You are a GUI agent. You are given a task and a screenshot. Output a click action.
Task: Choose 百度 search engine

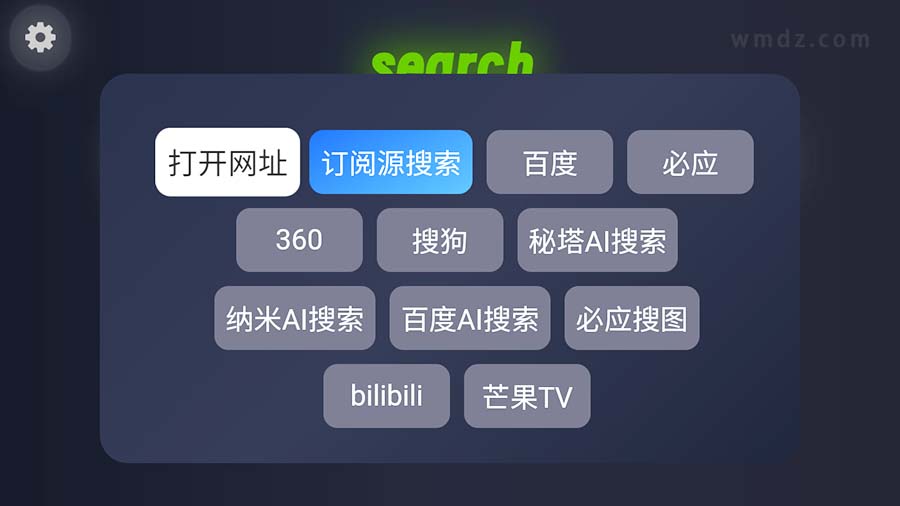tap(550, 162)
